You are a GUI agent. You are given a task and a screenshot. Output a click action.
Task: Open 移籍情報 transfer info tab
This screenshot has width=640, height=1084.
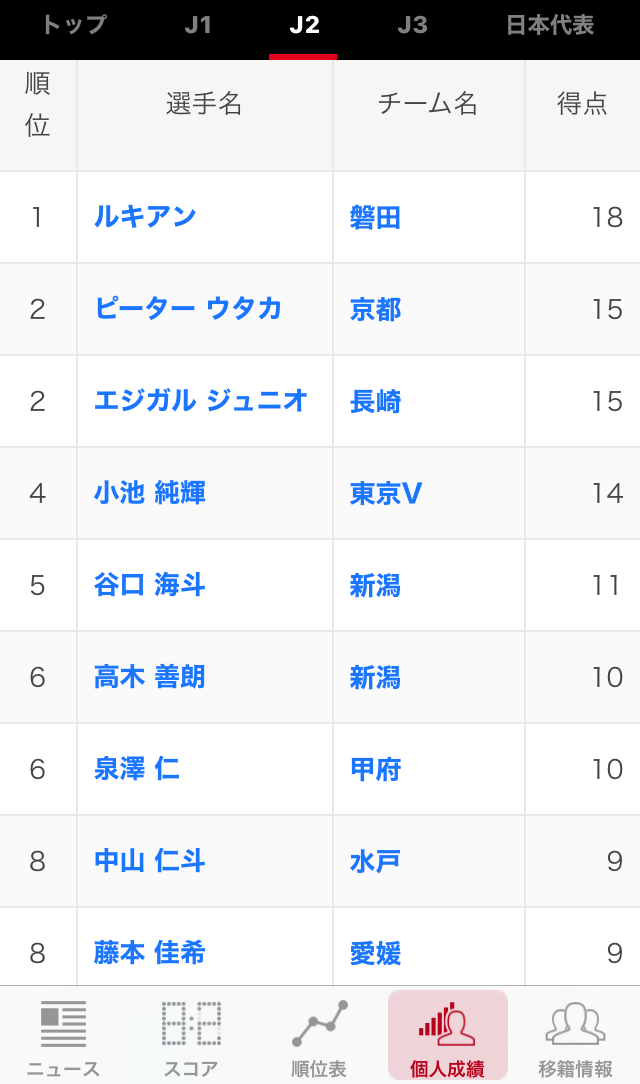575,1036
